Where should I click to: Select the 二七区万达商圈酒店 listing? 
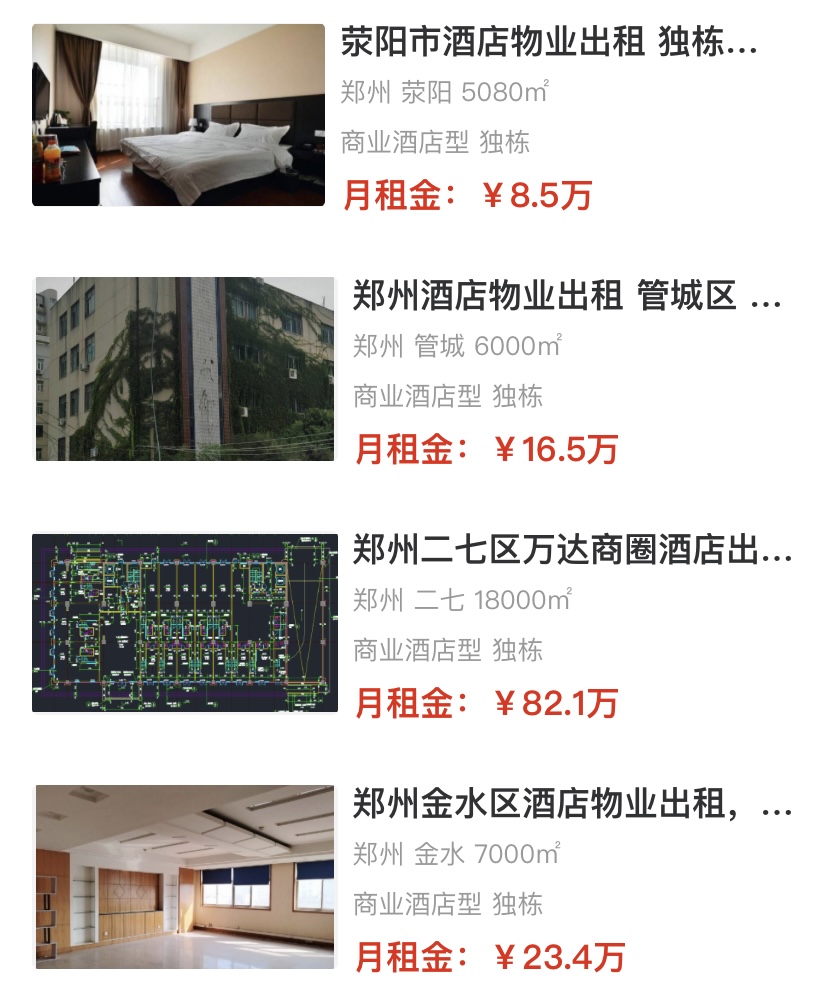click(x=571, y=550)
